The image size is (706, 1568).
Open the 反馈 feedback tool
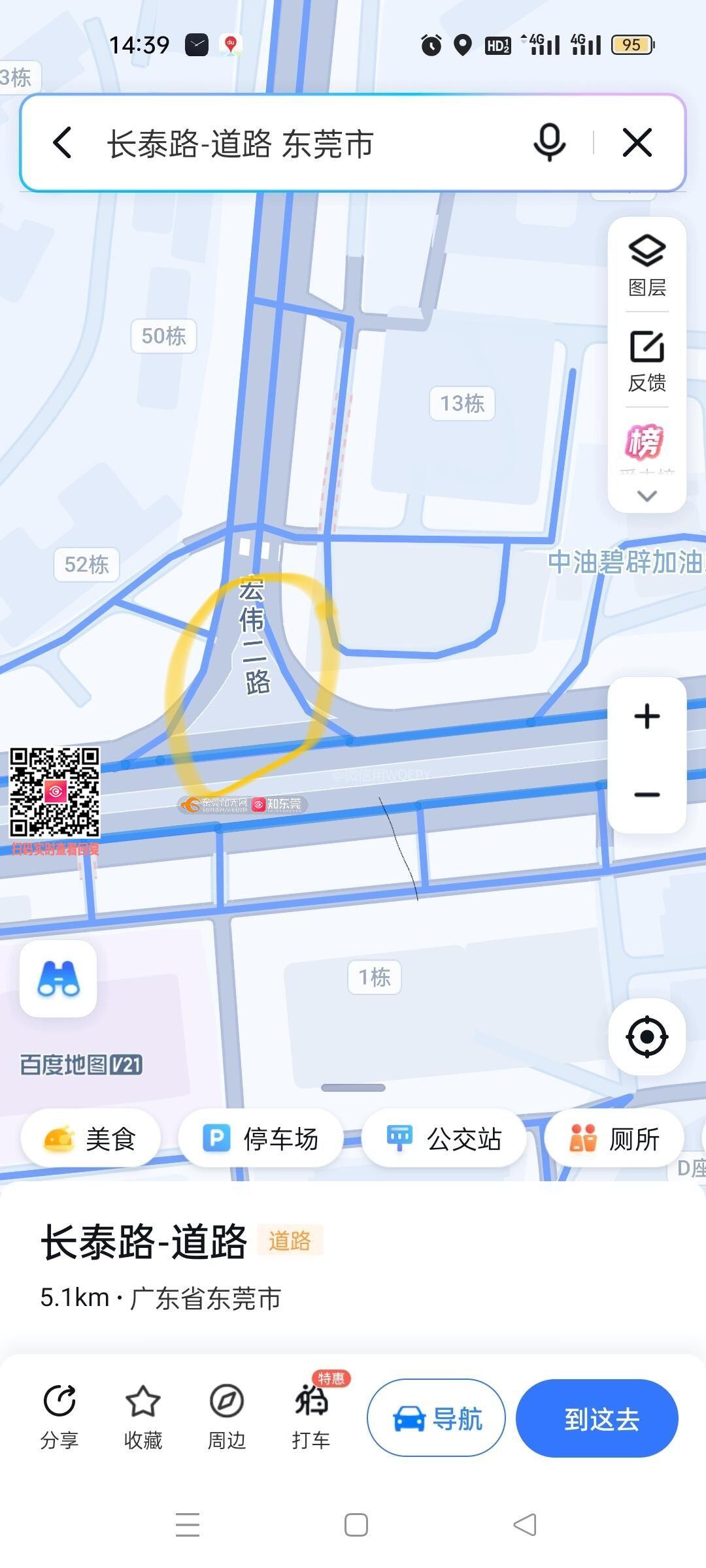pos(647,361)
